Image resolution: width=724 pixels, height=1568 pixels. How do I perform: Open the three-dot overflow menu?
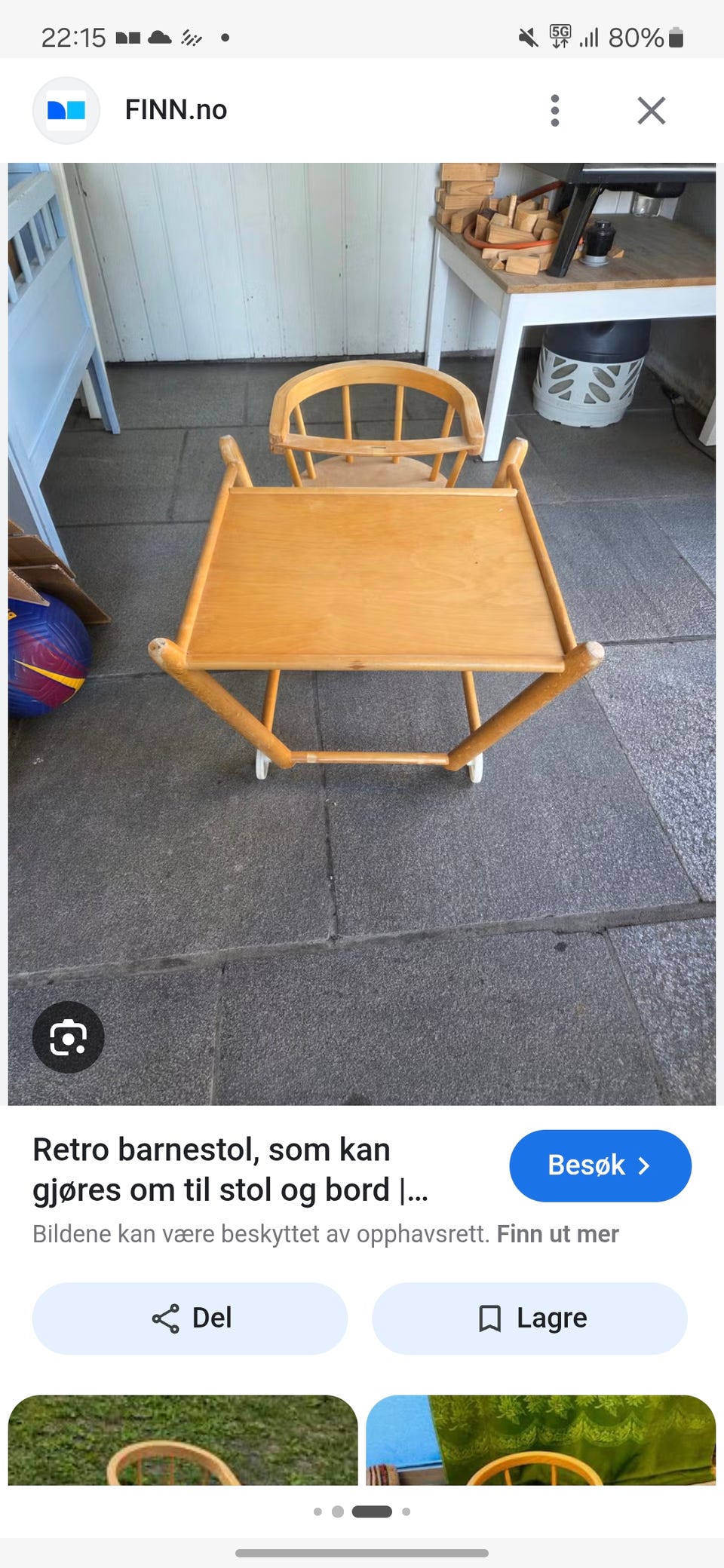(555, 111)
